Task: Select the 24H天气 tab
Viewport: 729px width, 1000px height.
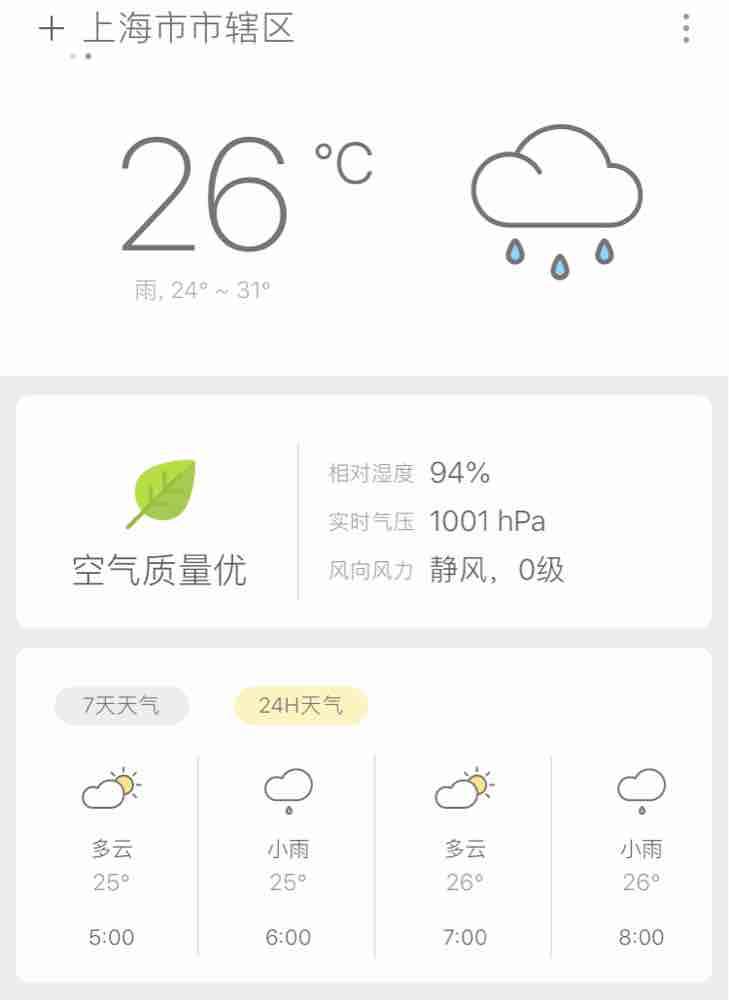Action: pos(301,706)
